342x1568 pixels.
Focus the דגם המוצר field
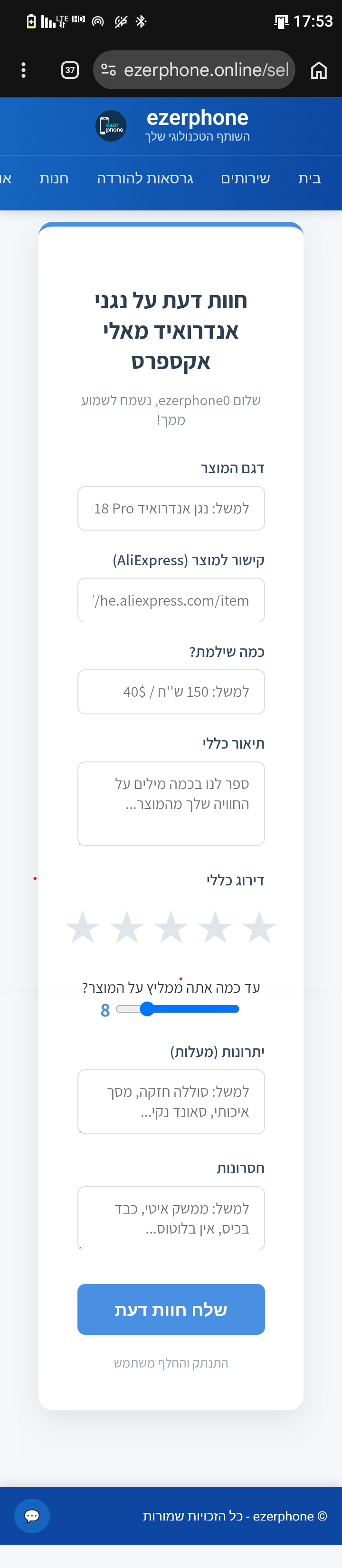coord(171,508)
